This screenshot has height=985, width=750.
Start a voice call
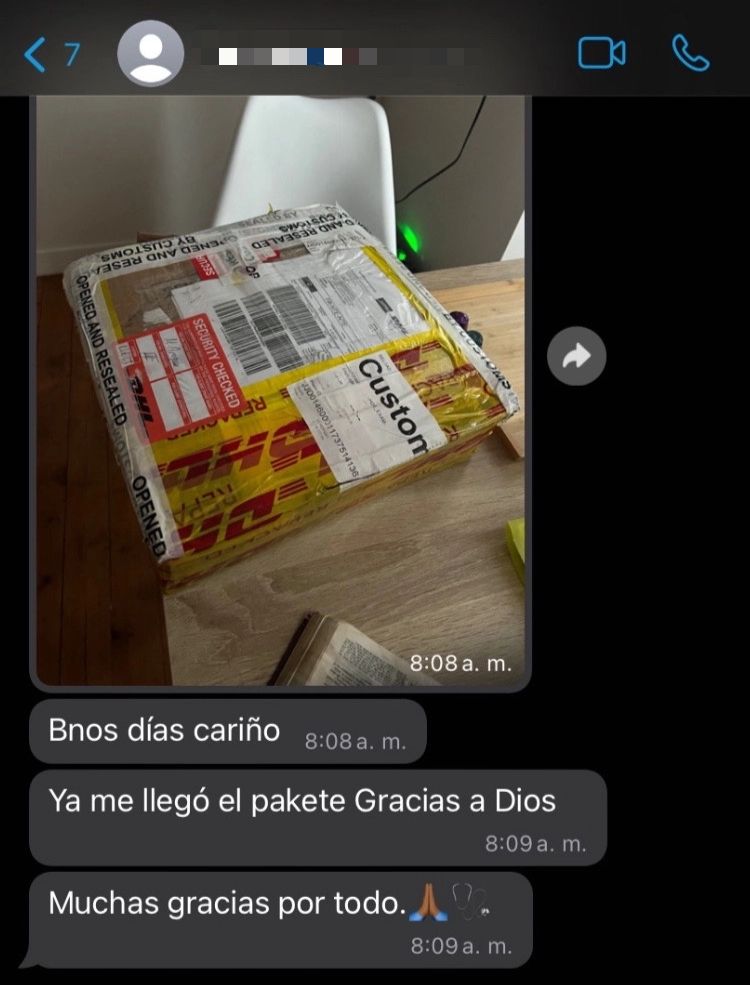click(690, 54)
